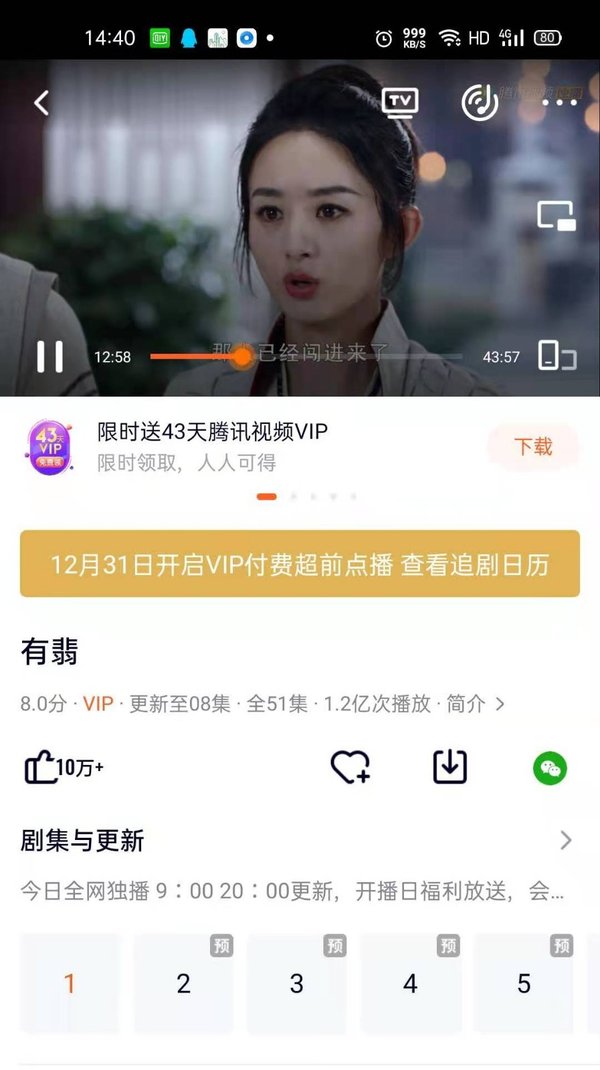
Task: Play episode 5
Action: click(523, 984)
